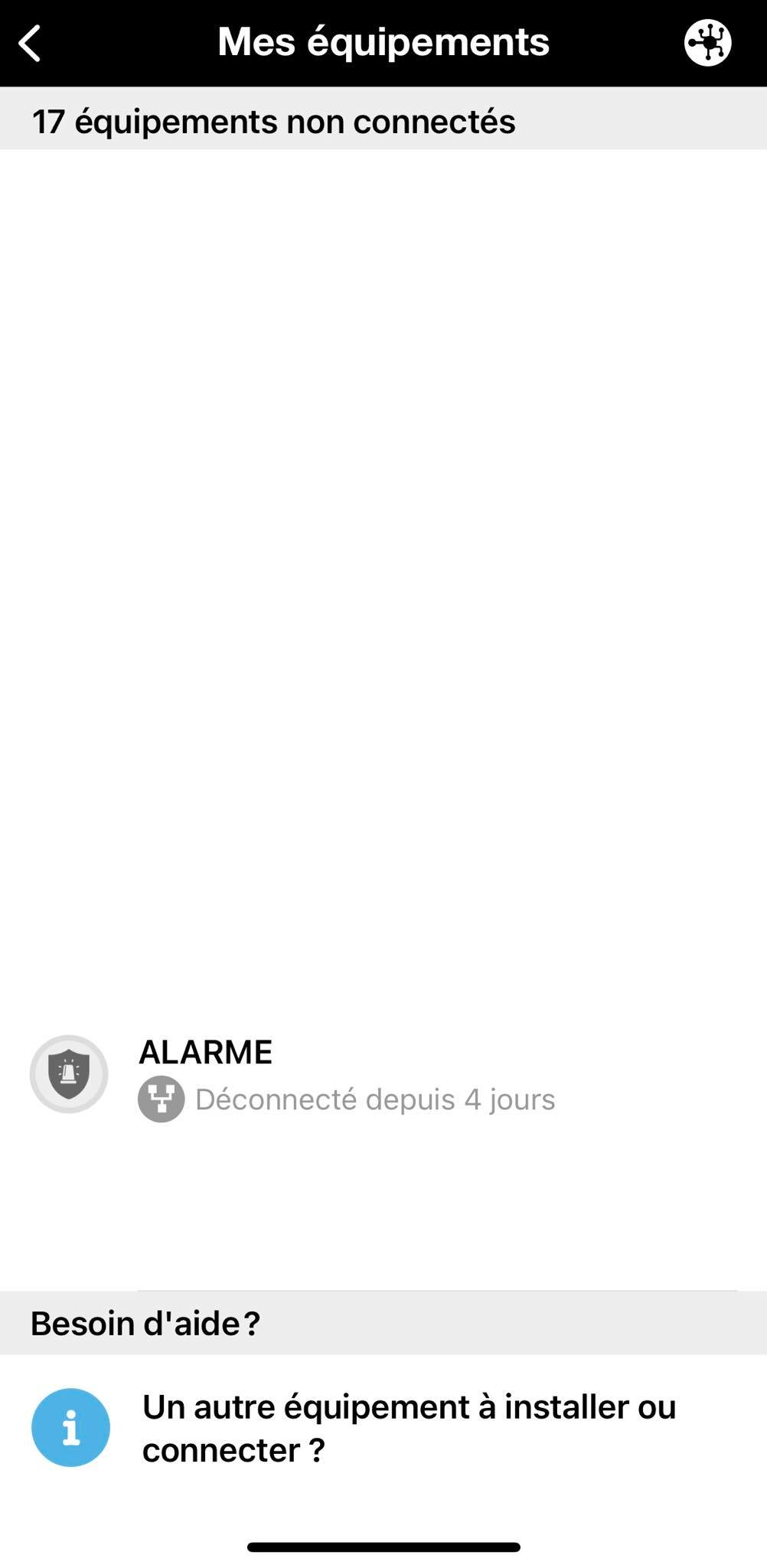Open the network diagram icon
Viewport: 767px width, 1568px height.
click(707, 43)
